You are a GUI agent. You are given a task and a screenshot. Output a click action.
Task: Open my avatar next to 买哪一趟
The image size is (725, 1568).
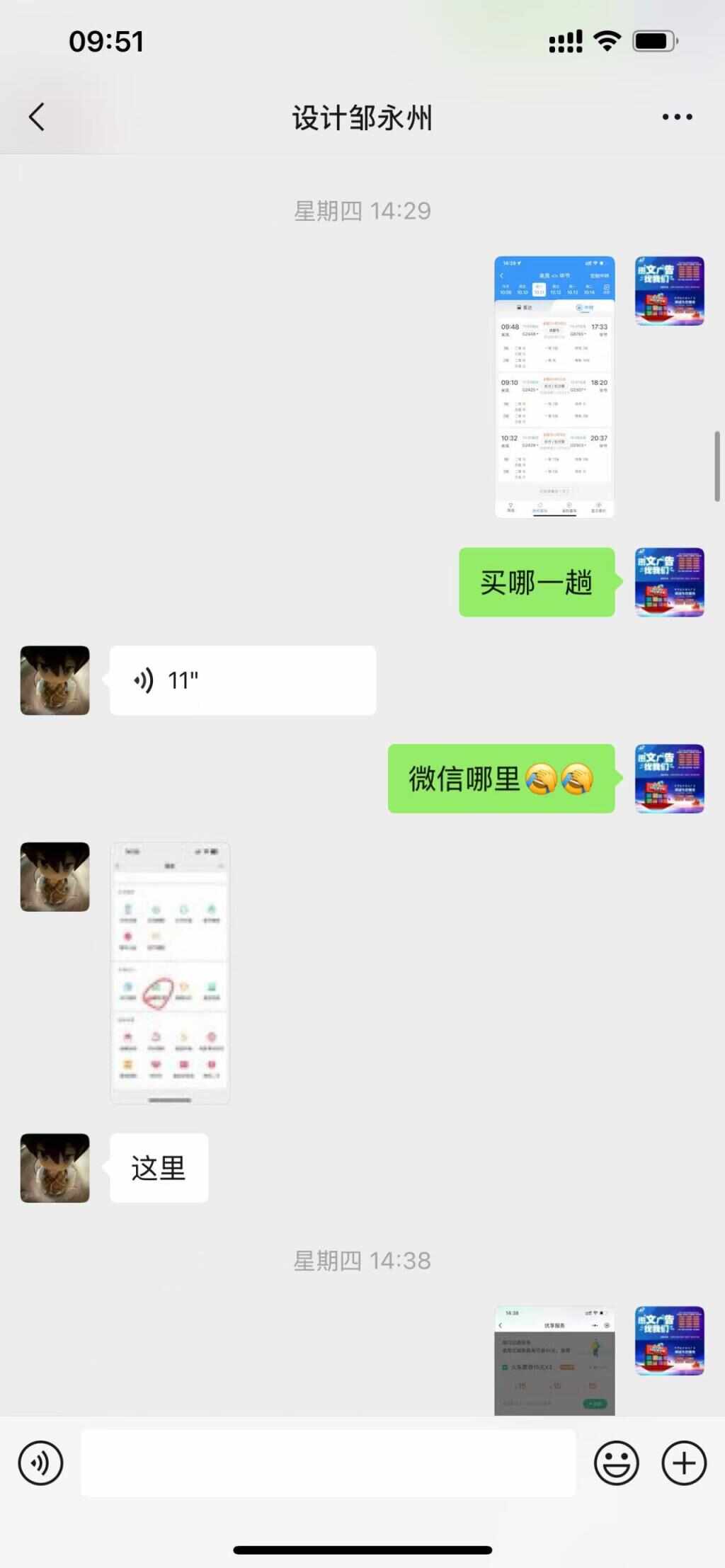(669, 582)
